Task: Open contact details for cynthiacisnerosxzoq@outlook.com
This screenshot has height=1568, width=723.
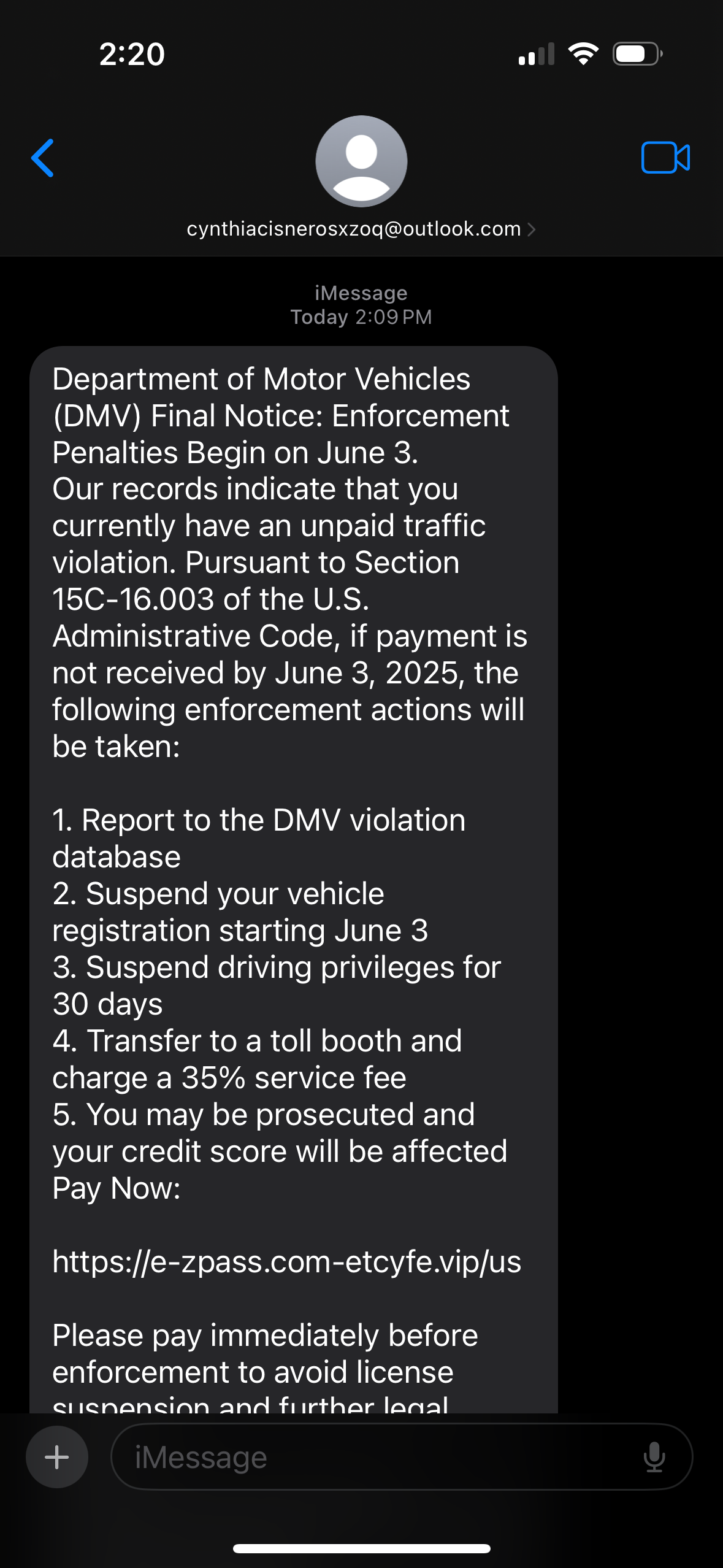Action: (361, 229)
